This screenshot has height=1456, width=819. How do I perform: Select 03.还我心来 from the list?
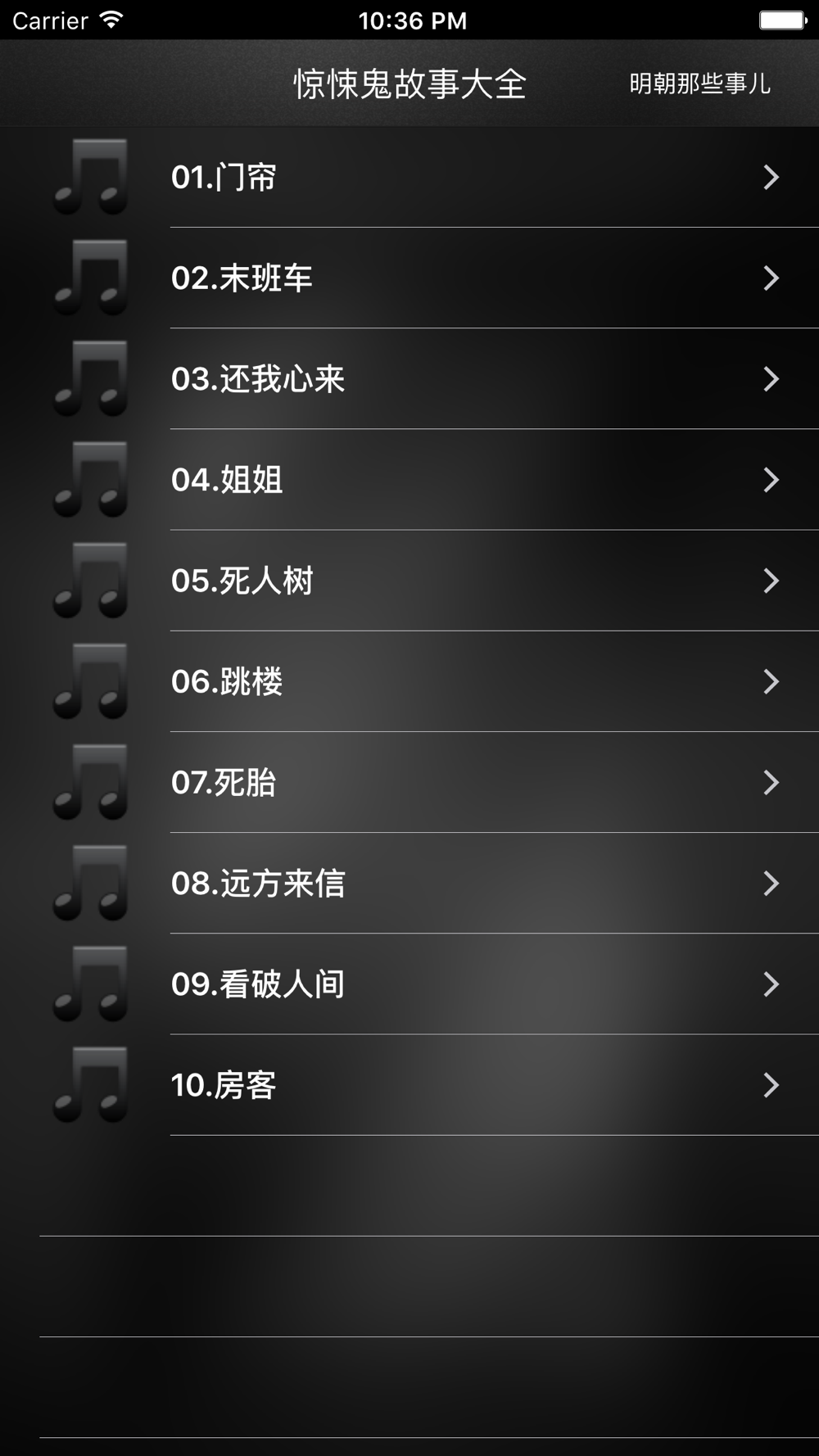coord(409,379)
